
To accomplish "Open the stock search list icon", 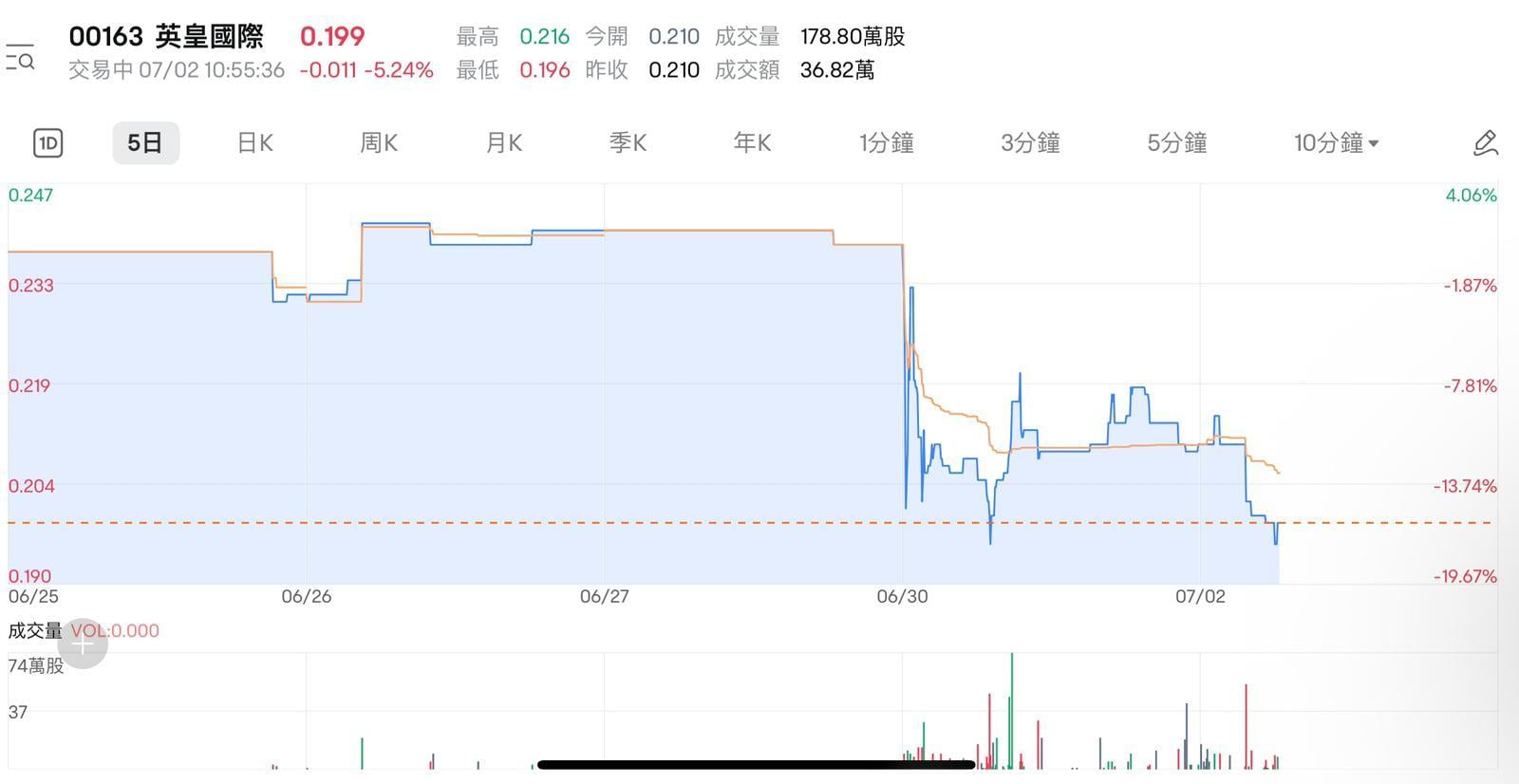I will tap(20, 57).
